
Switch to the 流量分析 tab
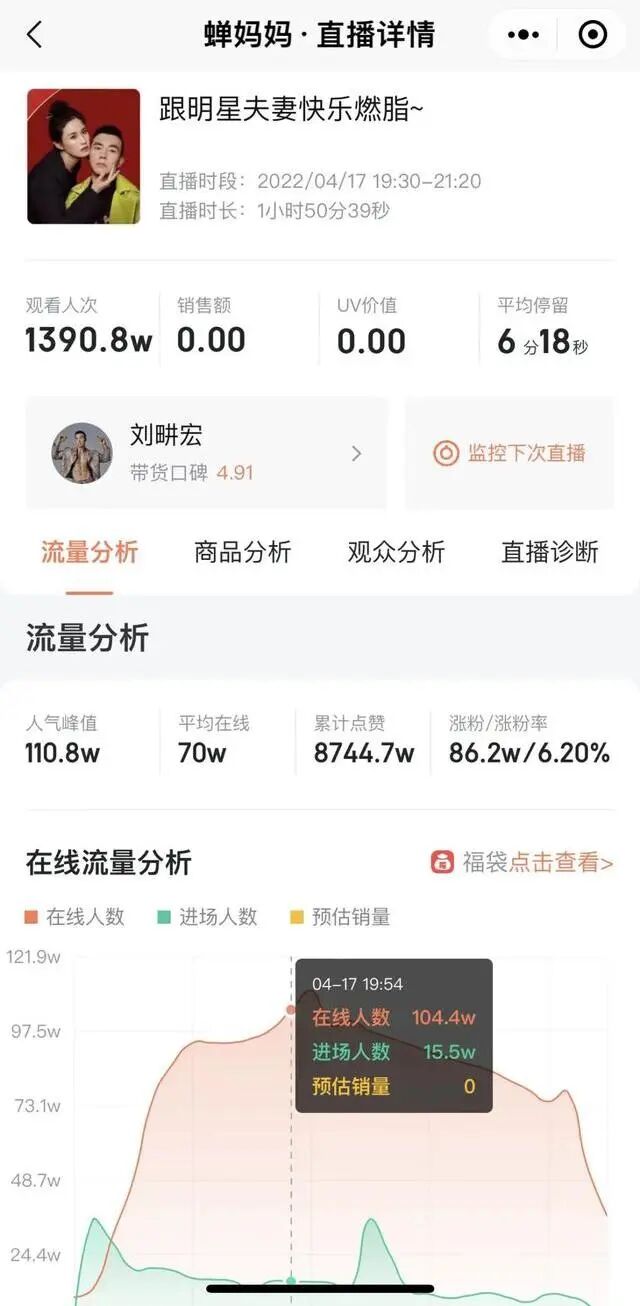[x=89, y=552]
